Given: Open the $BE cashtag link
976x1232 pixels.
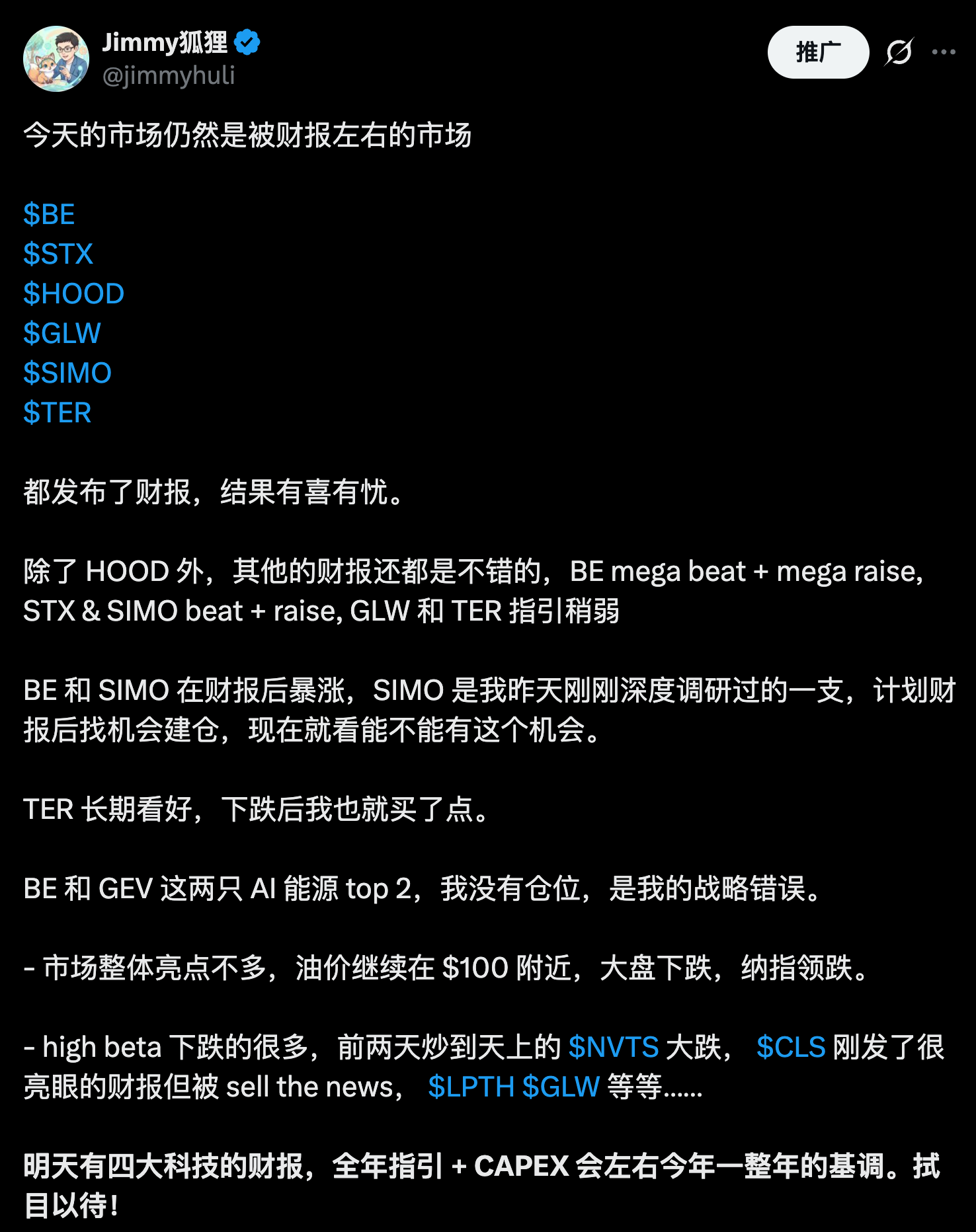Looking at the screenshot, I should point(49,214).
